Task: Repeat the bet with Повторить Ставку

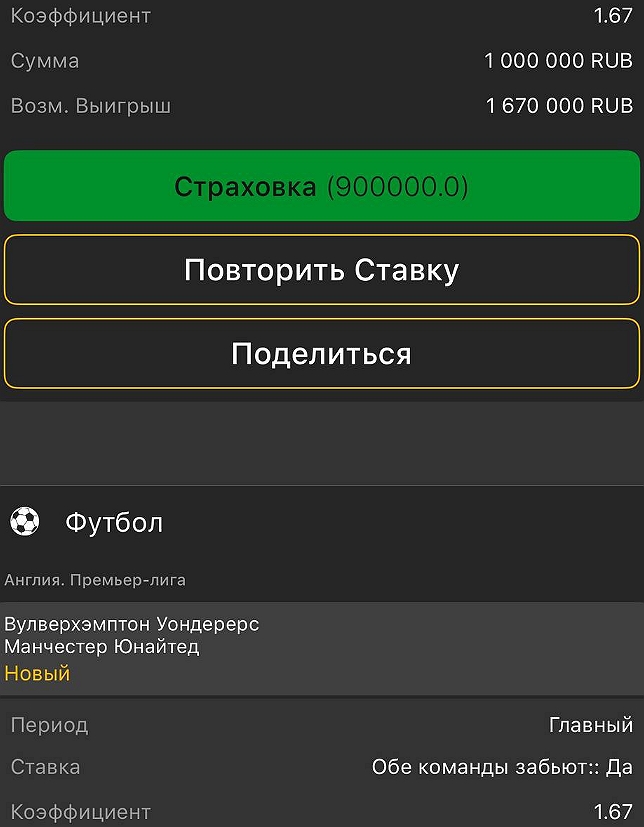Action: tap(321, 270)
